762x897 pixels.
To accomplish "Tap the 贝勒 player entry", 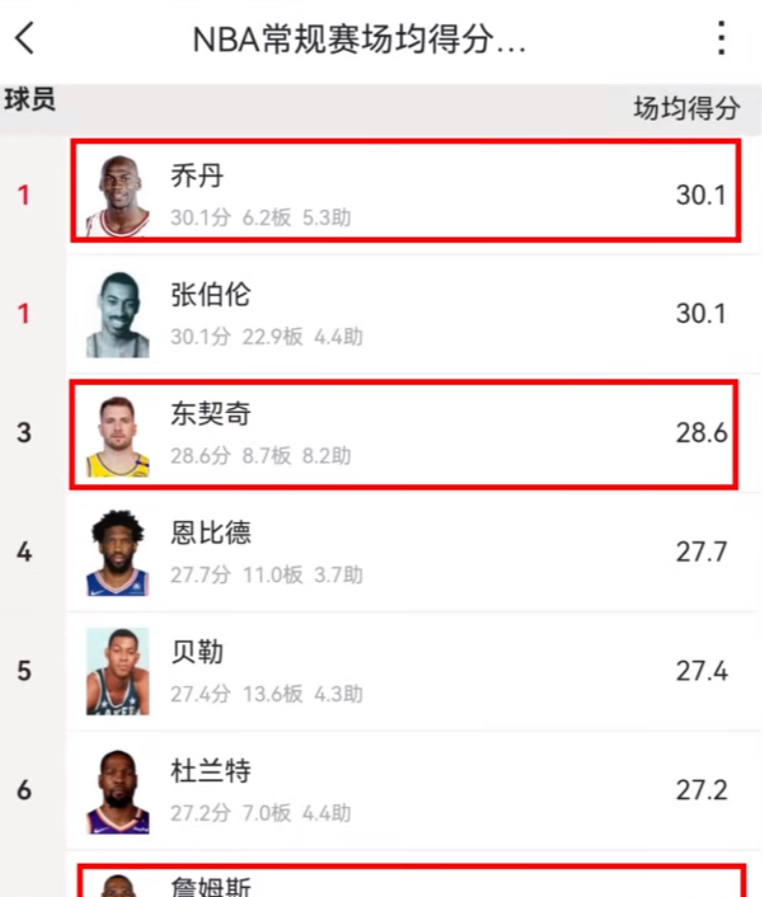I will point(405,671).
